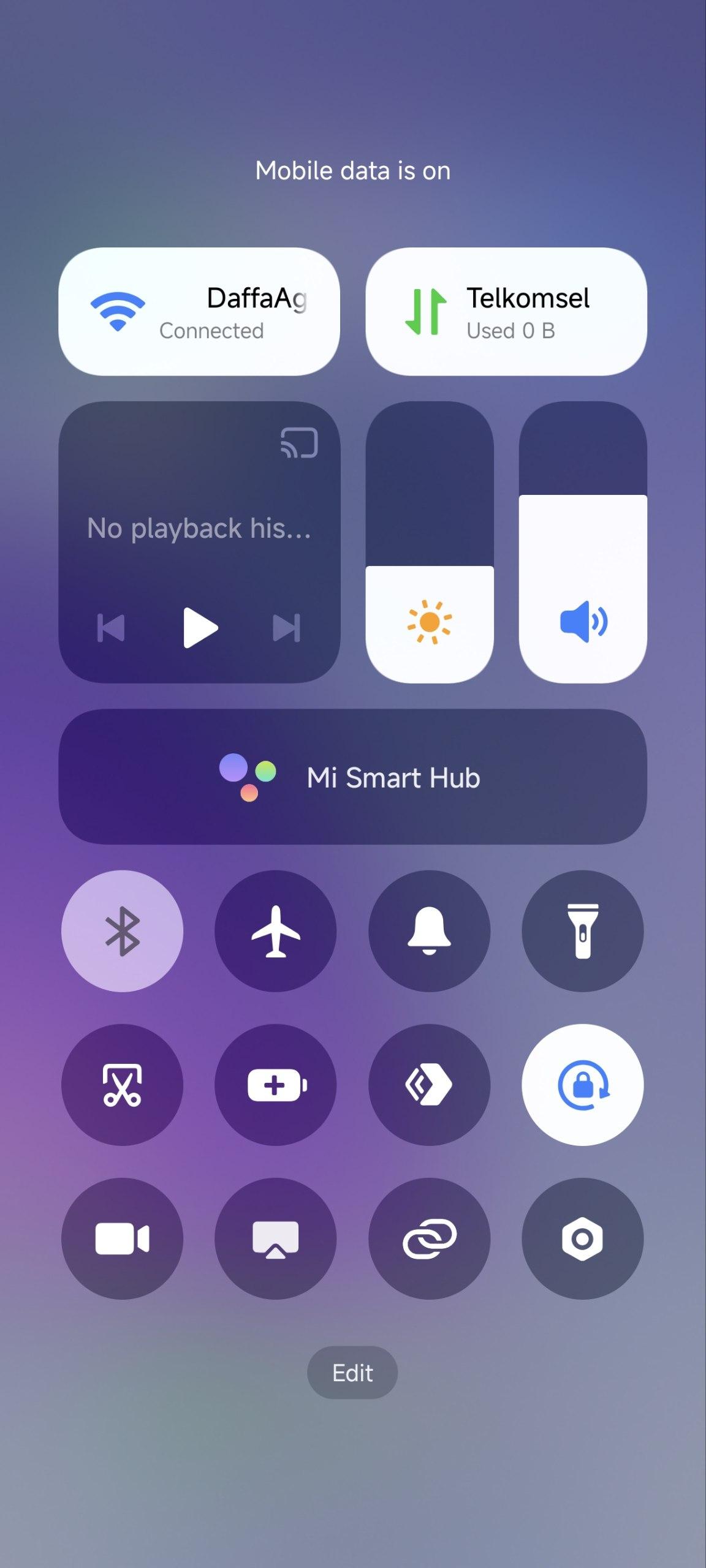The width and height of the screenshot is (706, 1568).
Task: Enable airplane mode
Action: (x=275, y=931)
